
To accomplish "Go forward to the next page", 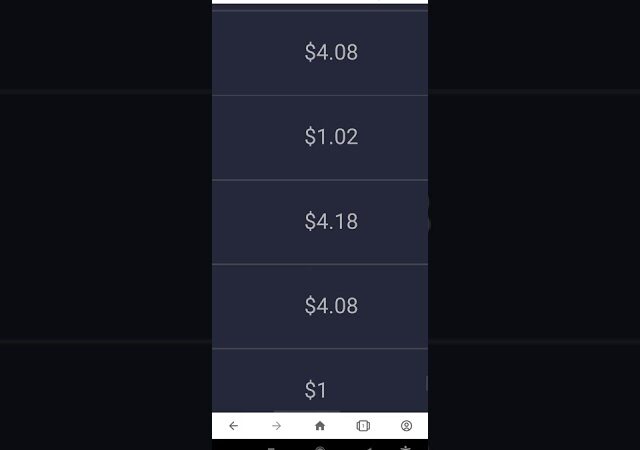I will point(277,426).
